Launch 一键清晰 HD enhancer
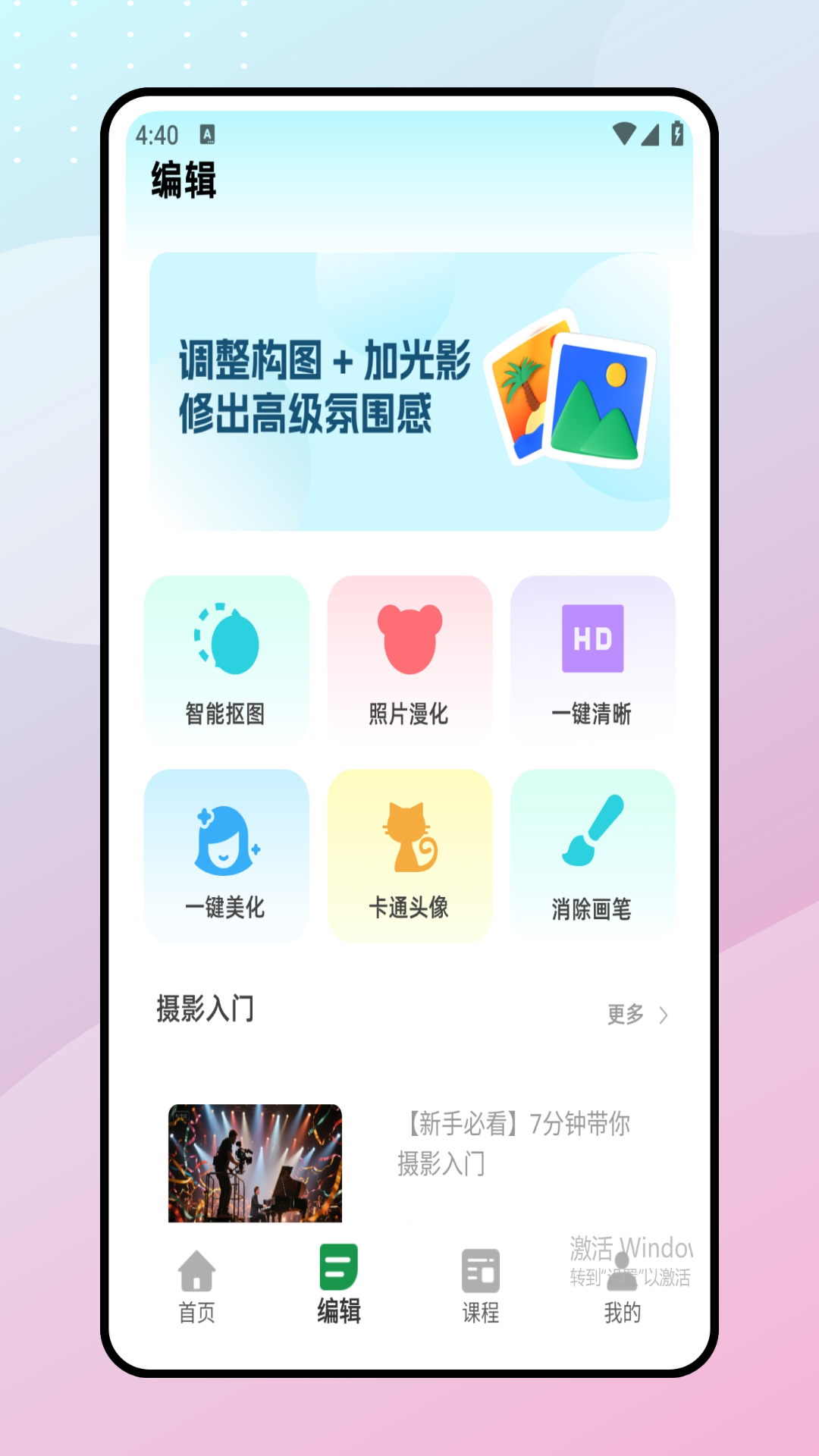Image resolution: width=819 pixels, height=1456 pixels. (592, 658)
